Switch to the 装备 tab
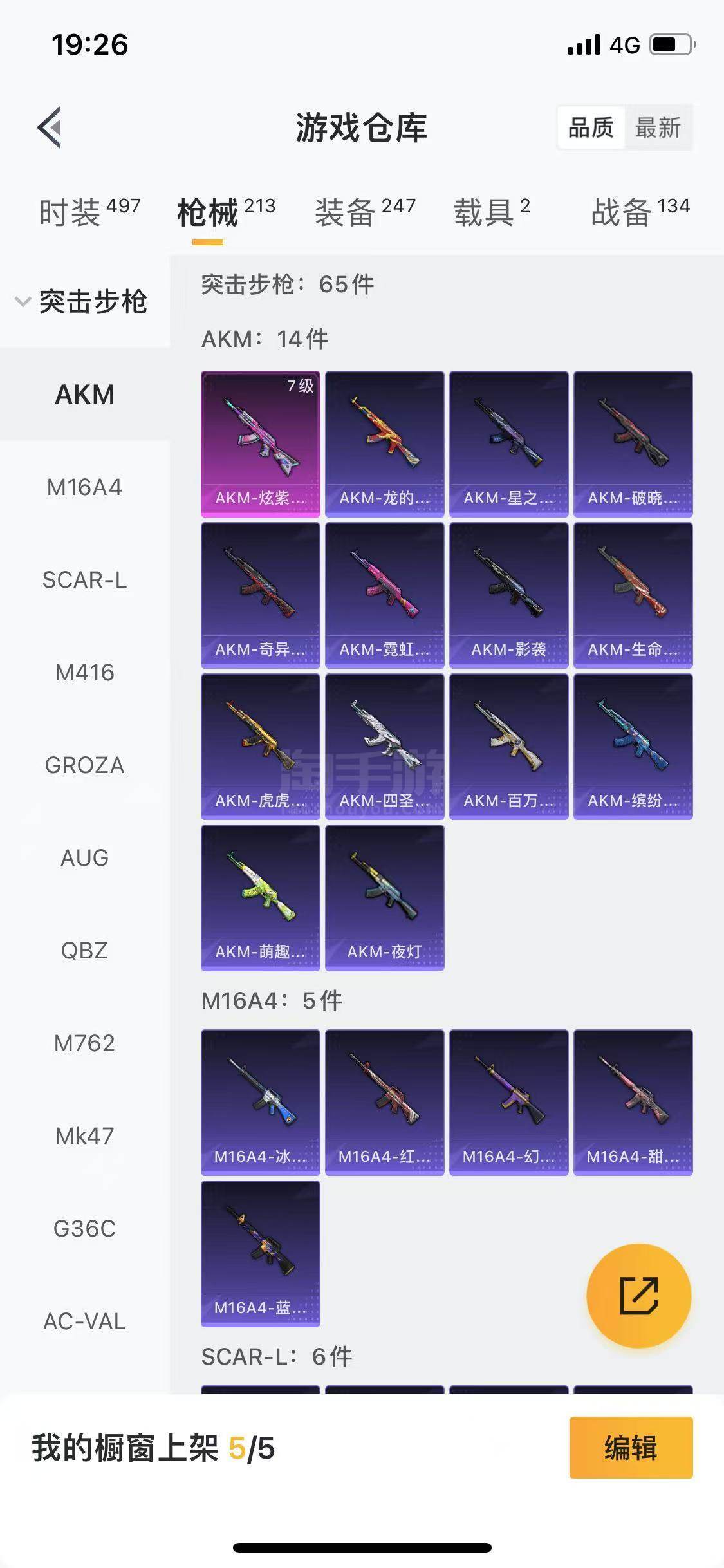 coord(364,212)
